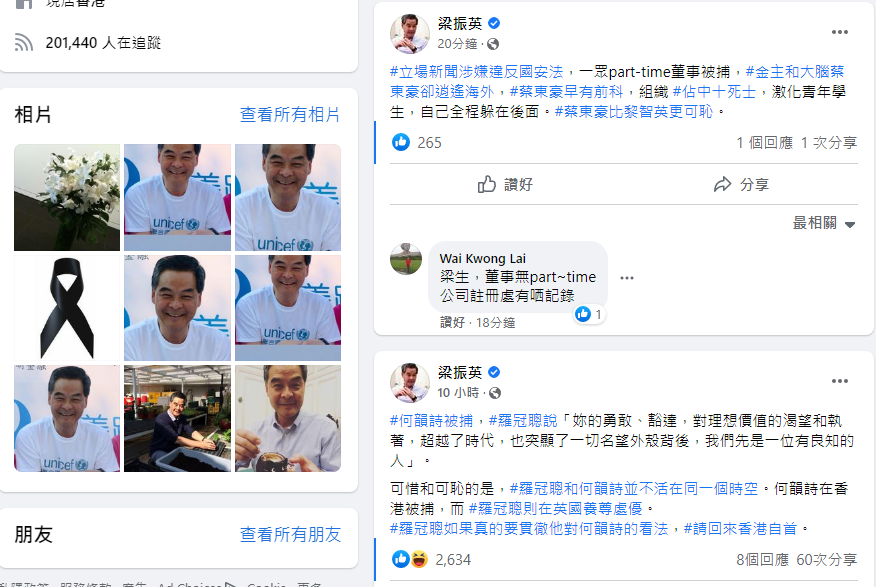Like Wai Kwong Lai's comment

(x=453, y=323)
